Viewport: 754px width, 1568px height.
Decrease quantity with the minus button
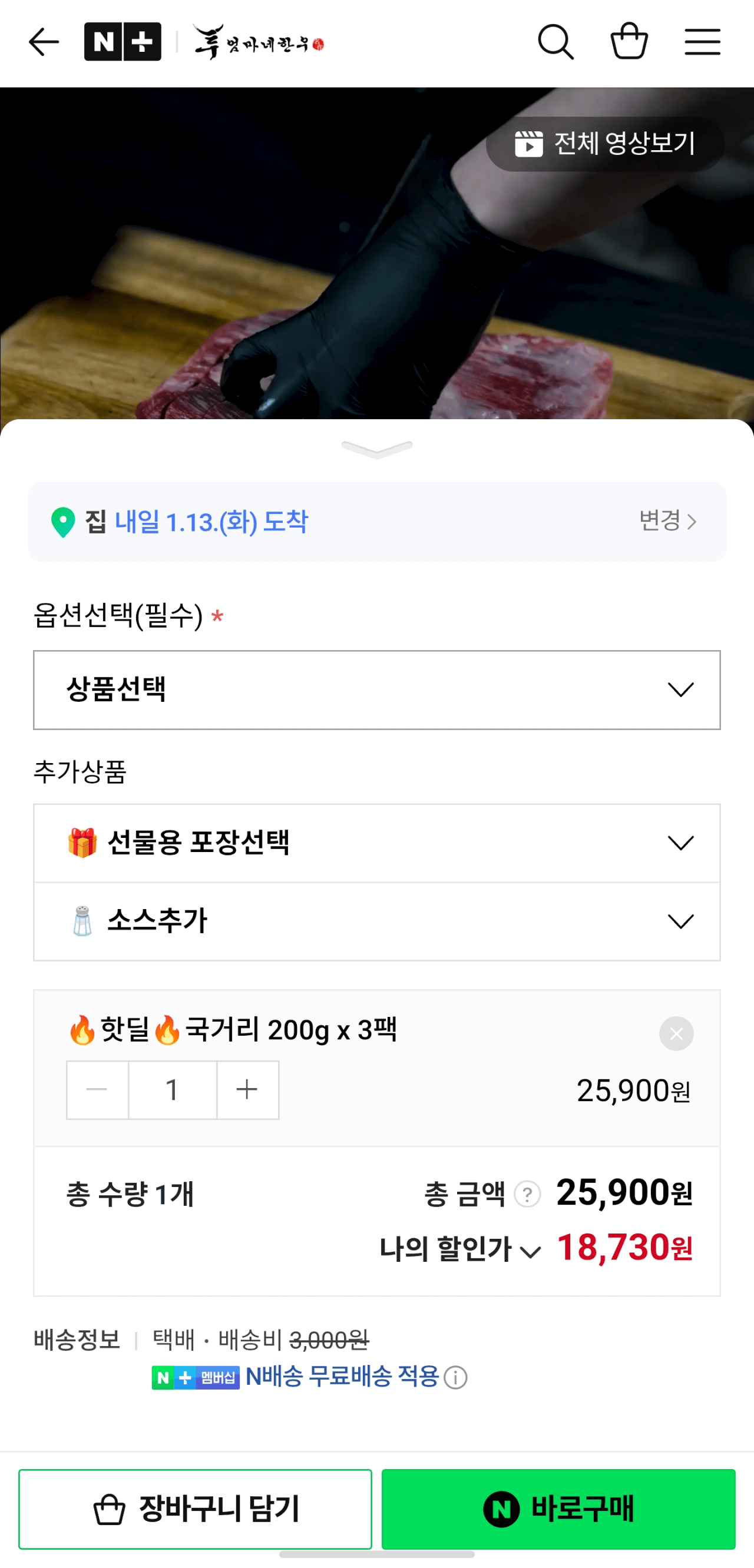coord(97,1090)
